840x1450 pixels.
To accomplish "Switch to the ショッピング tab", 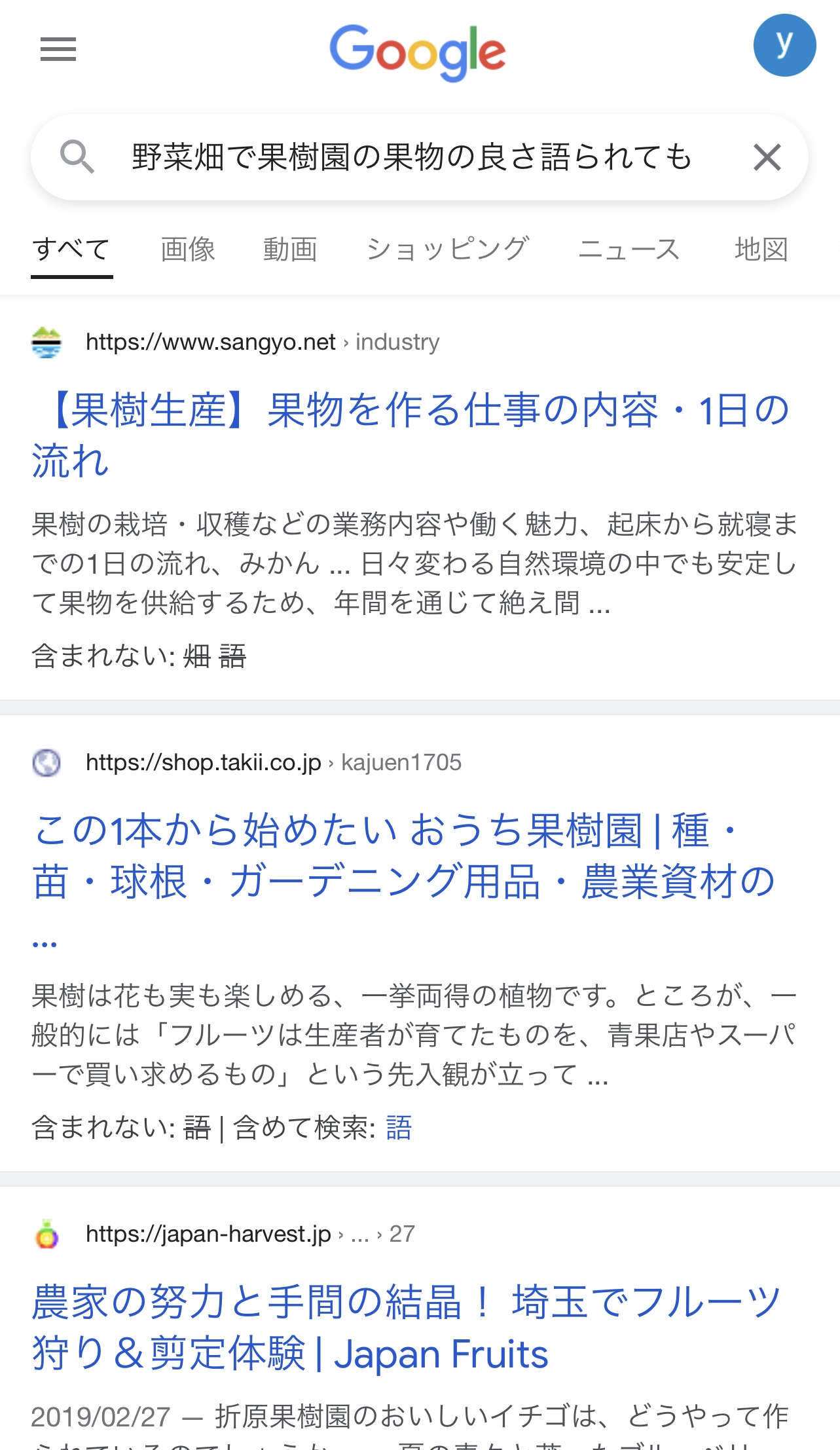I will tap(448, 250).
